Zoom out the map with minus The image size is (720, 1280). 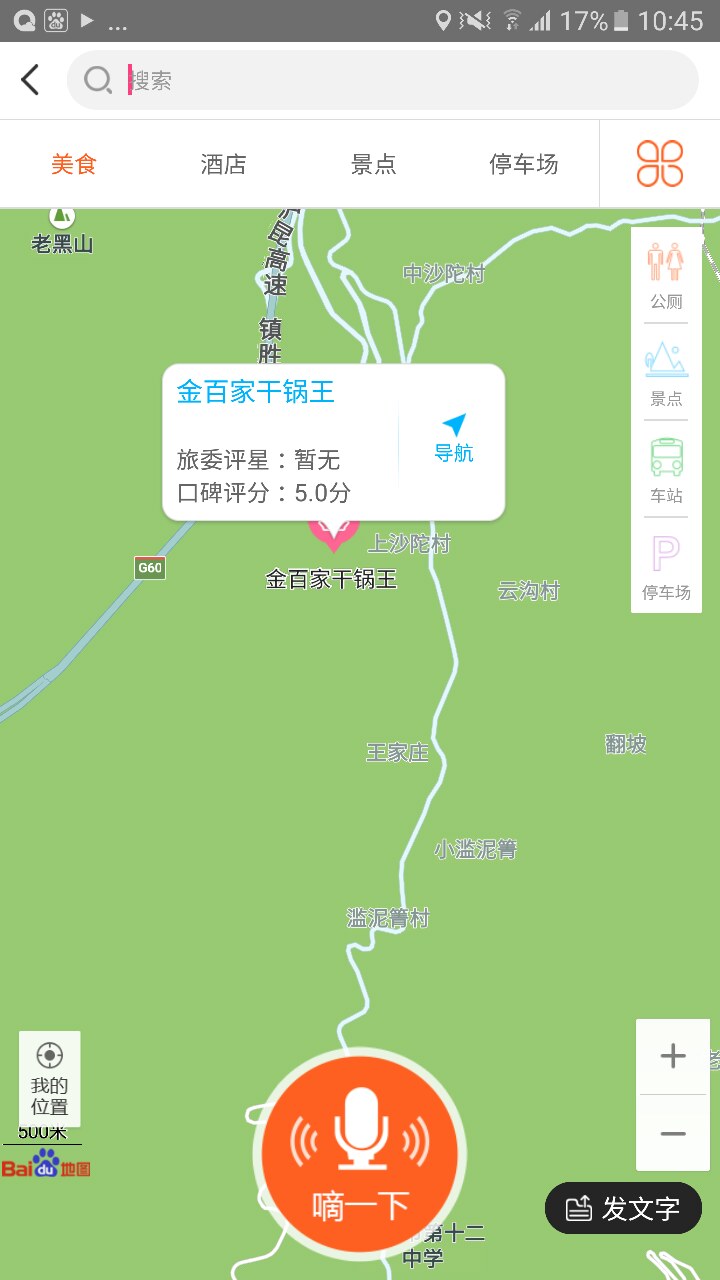673,1133
